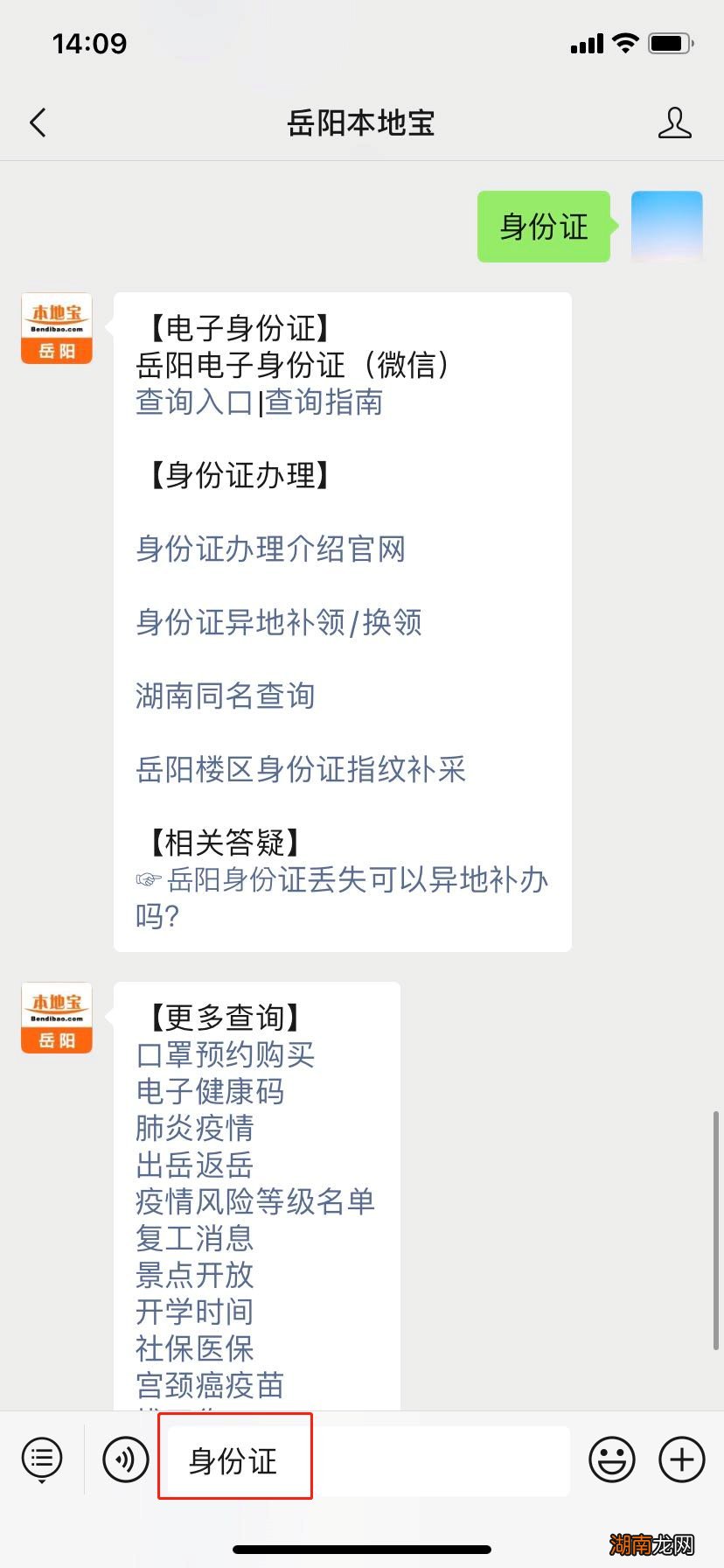Image resolution: width=724 pixels, height=1568 pixels.
Task: Open the emoji picker icon
Action: (x=612, y=1459)
